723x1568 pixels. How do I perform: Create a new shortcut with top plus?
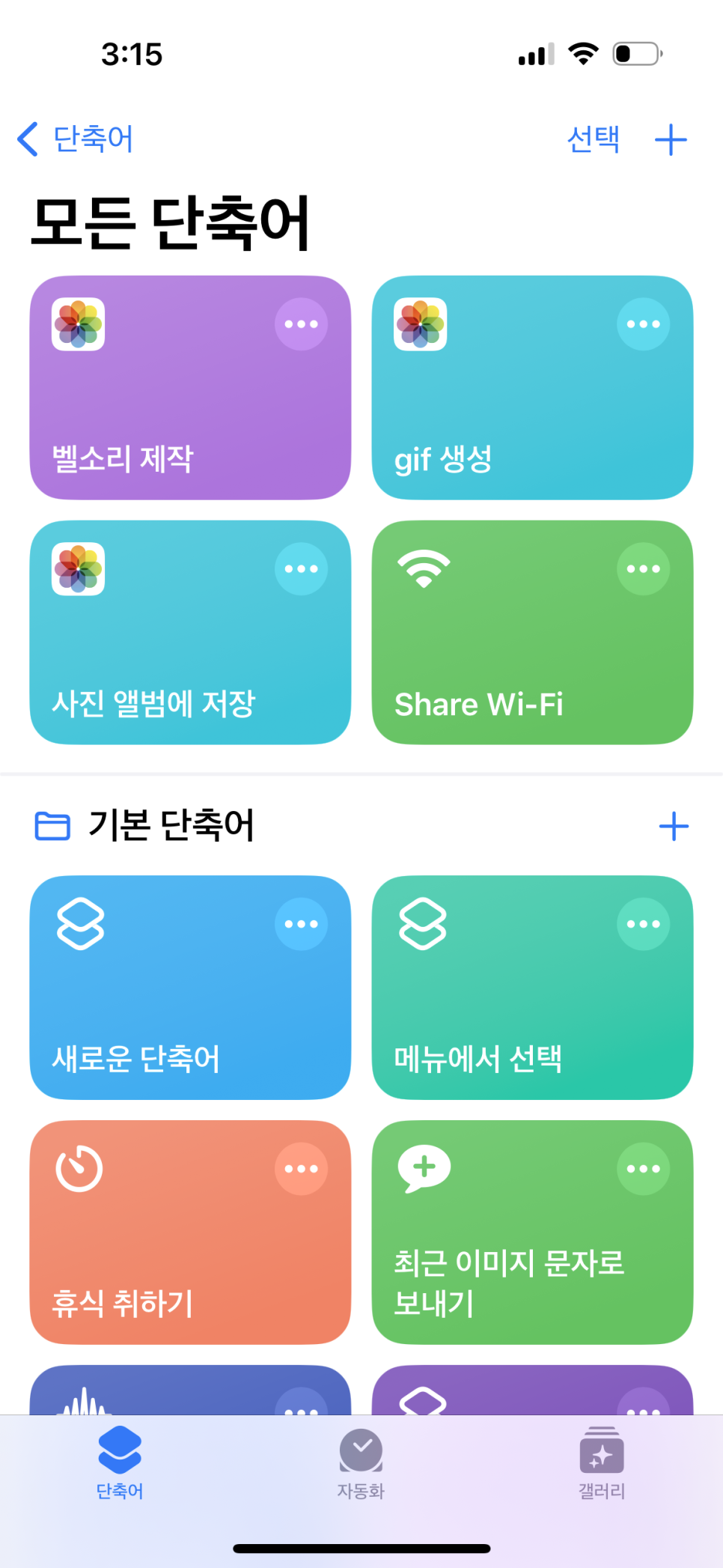pyautogui.click(x=671, y=139)
